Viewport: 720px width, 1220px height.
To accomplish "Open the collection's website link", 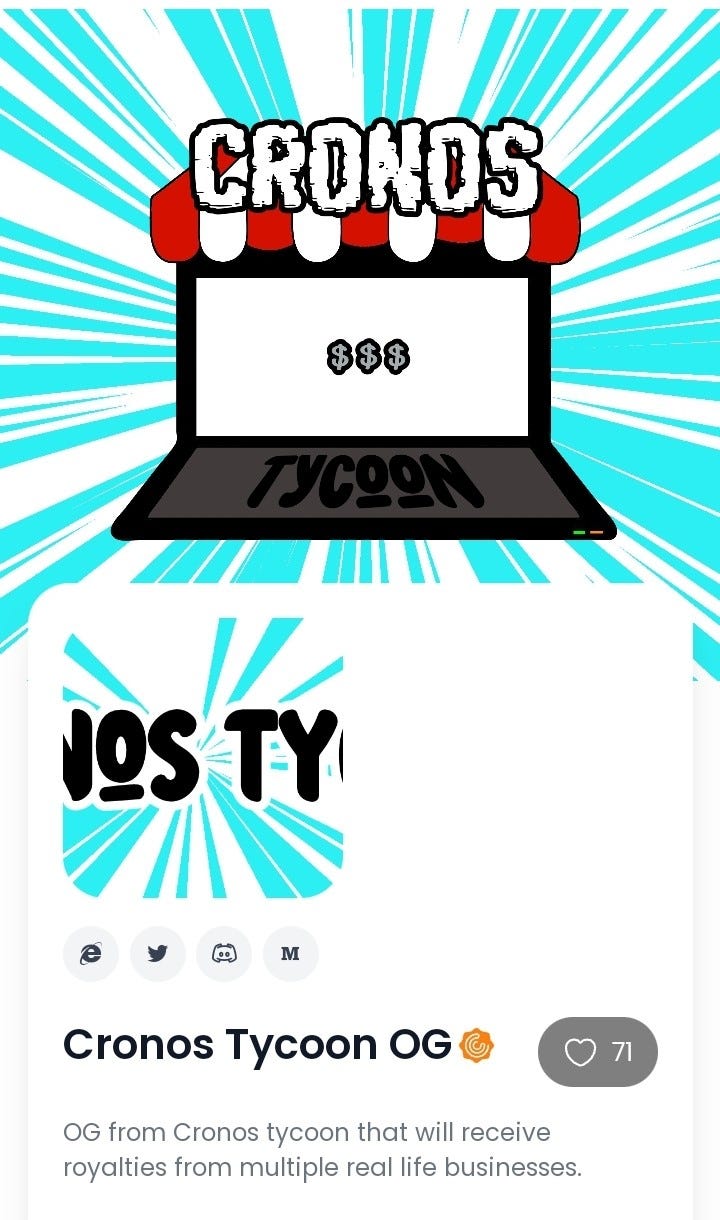I will pos(91,954).
